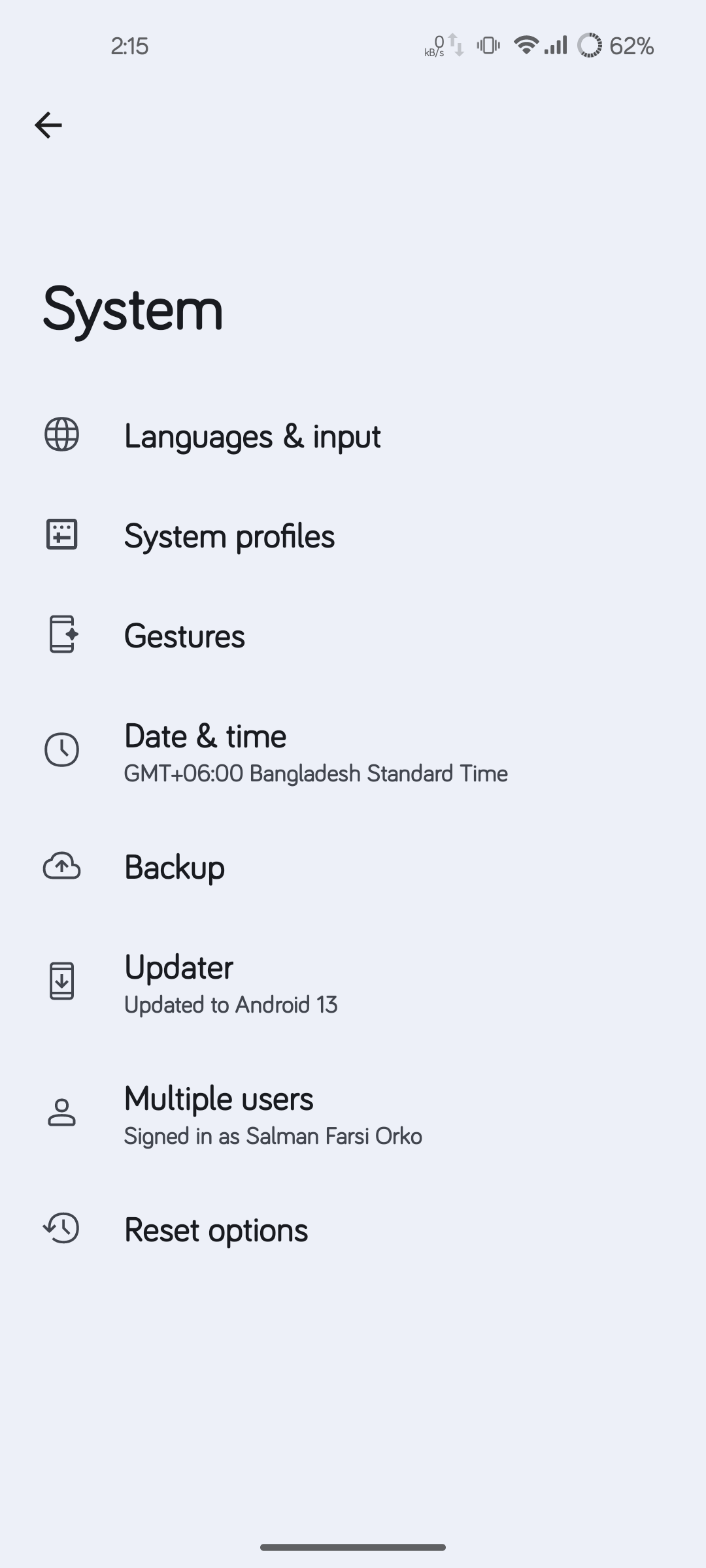Open Languages & input settings

pos(353,436)
